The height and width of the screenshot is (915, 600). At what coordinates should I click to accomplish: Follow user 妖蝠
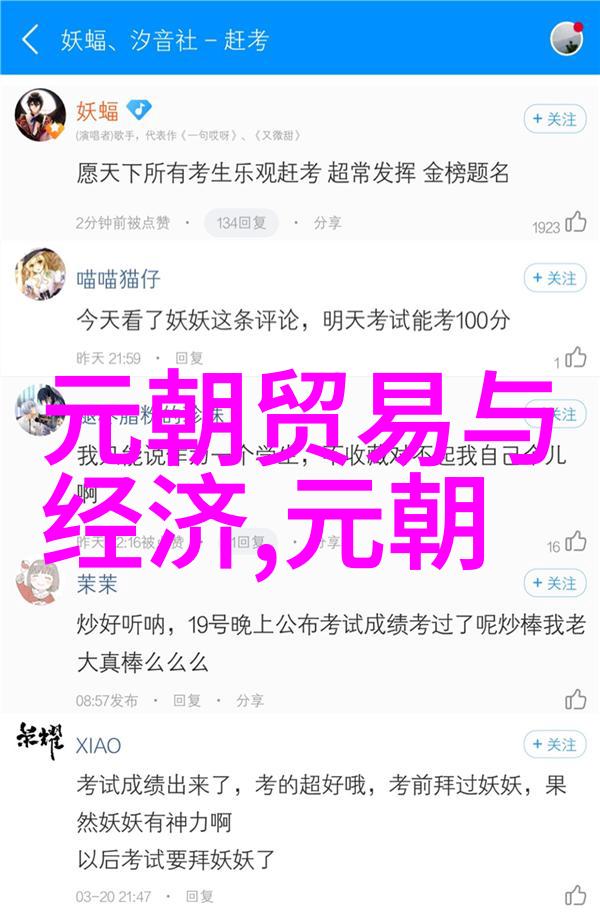click(x=554, y=119)
